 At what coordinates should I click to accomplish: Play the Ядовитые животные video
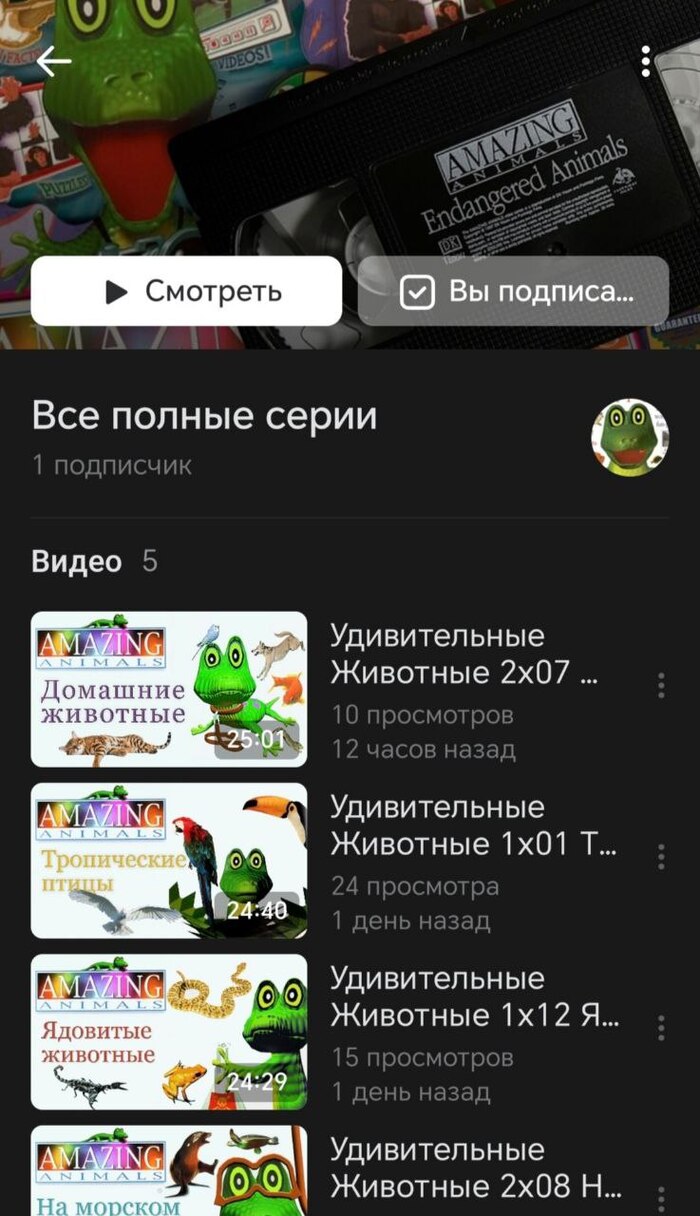(x=169, y=1031)
